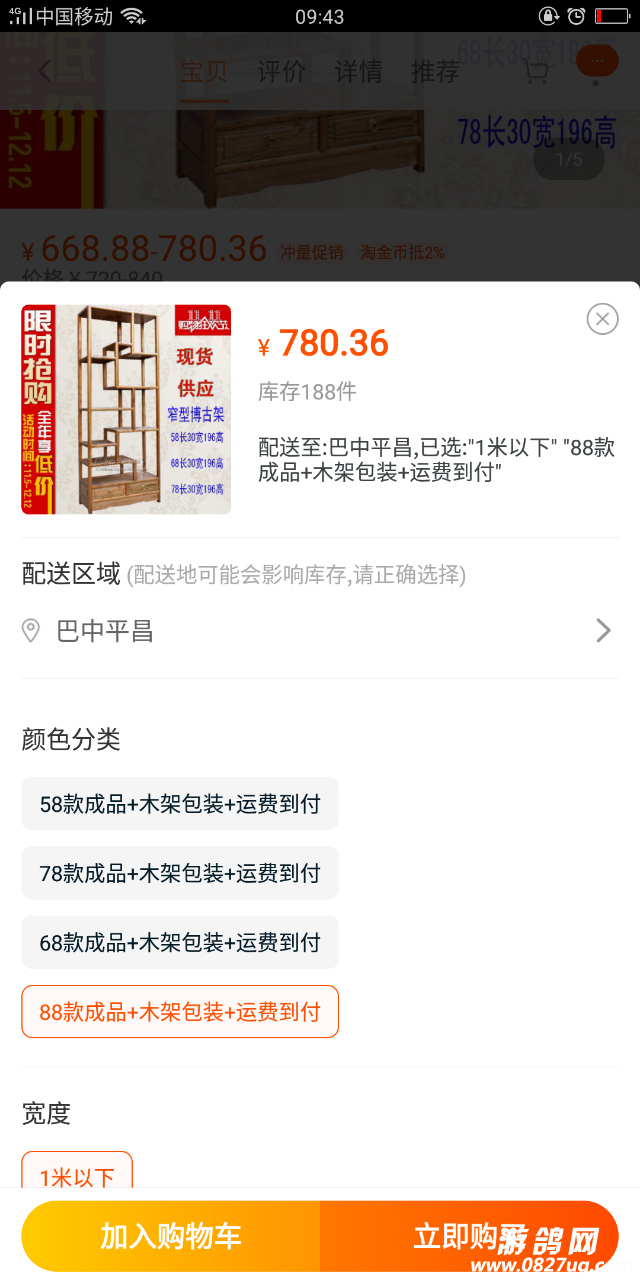The image size is (640, 1280).
Task: Add item to cart with 加入购物车
Action: coord(171,1236)
